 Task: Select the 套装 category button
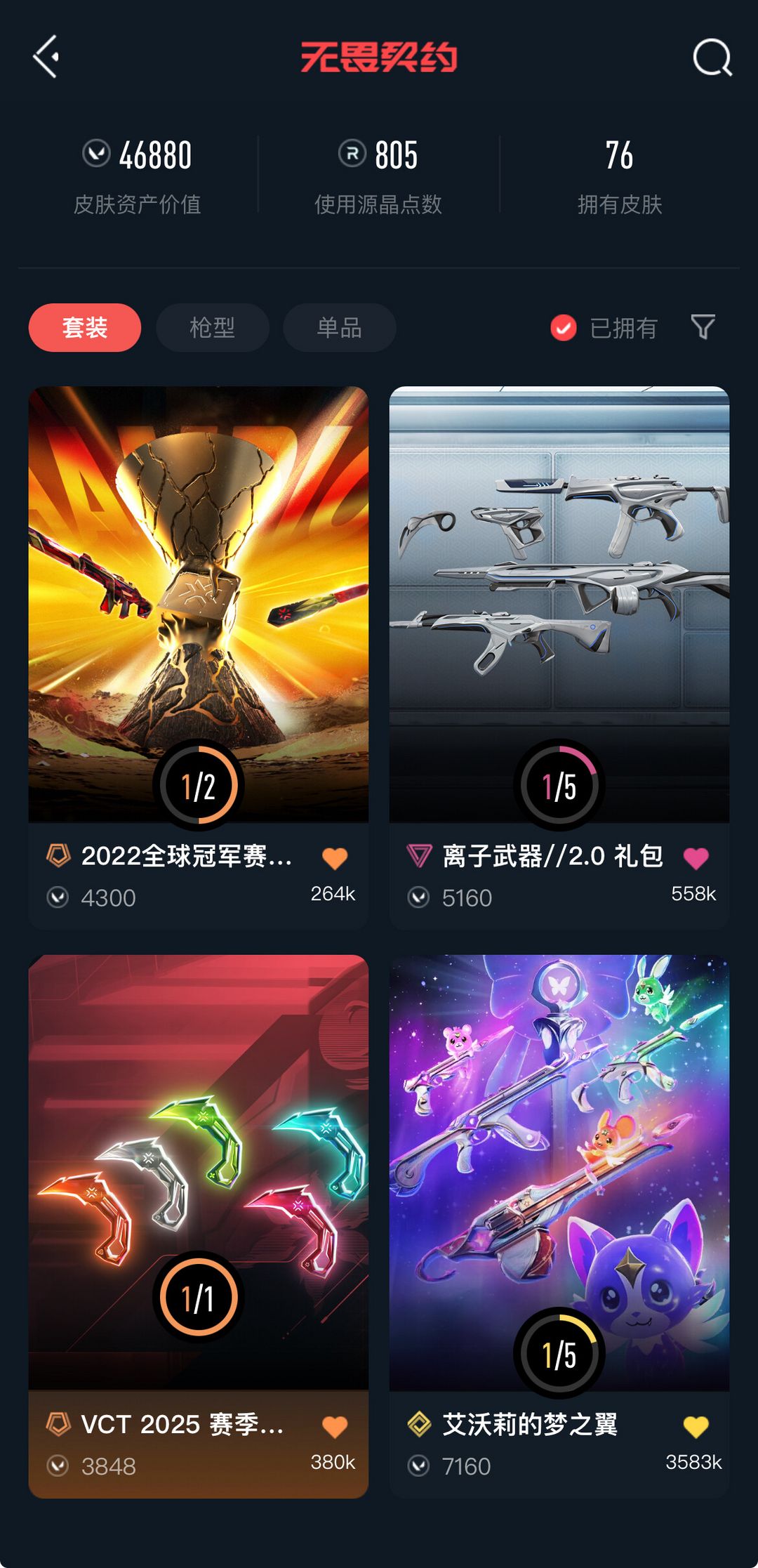coord(84,327)
